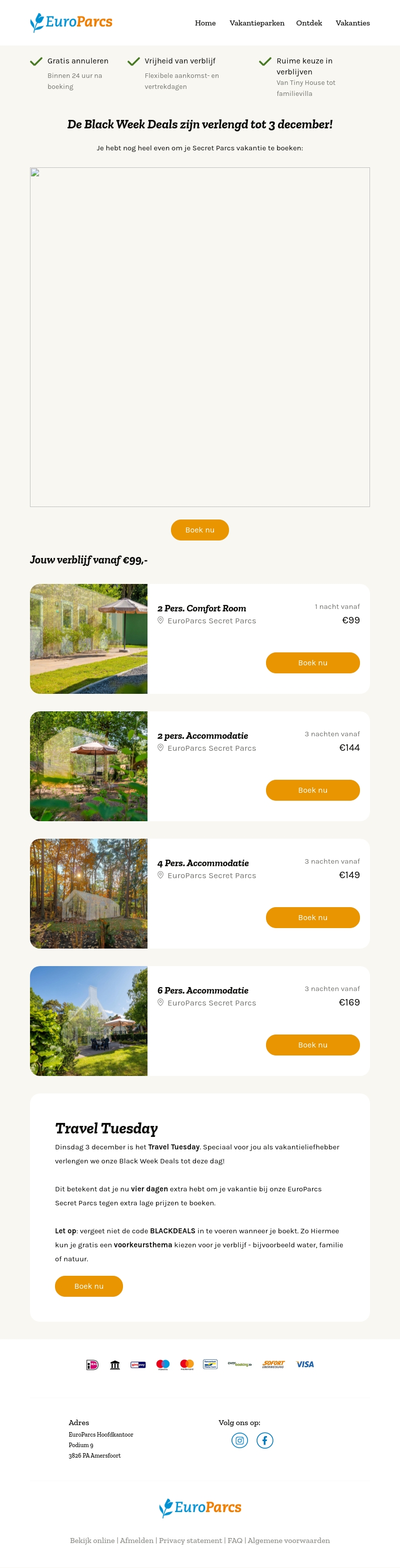Open Bekijk online link in footer

(x=92, y=1541)
